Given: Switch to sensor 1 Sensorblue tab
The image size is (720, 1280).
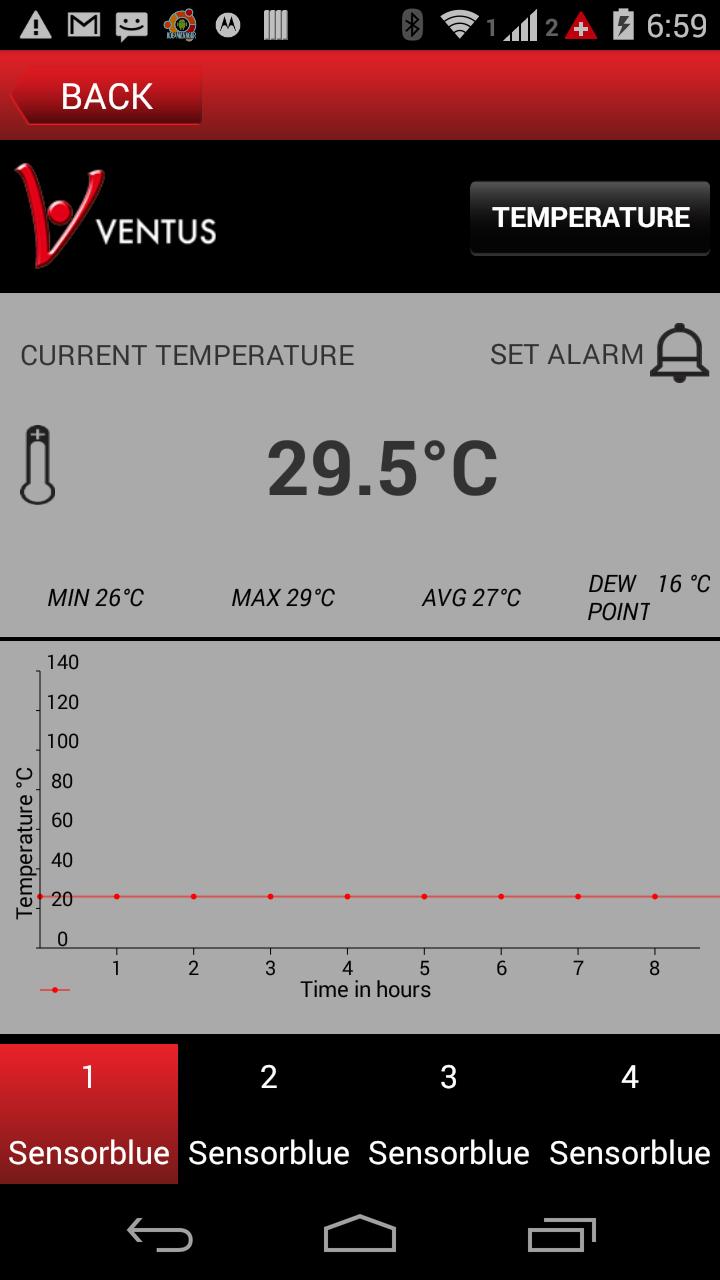Looking at the screenshot, I should (x=89, y=1113).
